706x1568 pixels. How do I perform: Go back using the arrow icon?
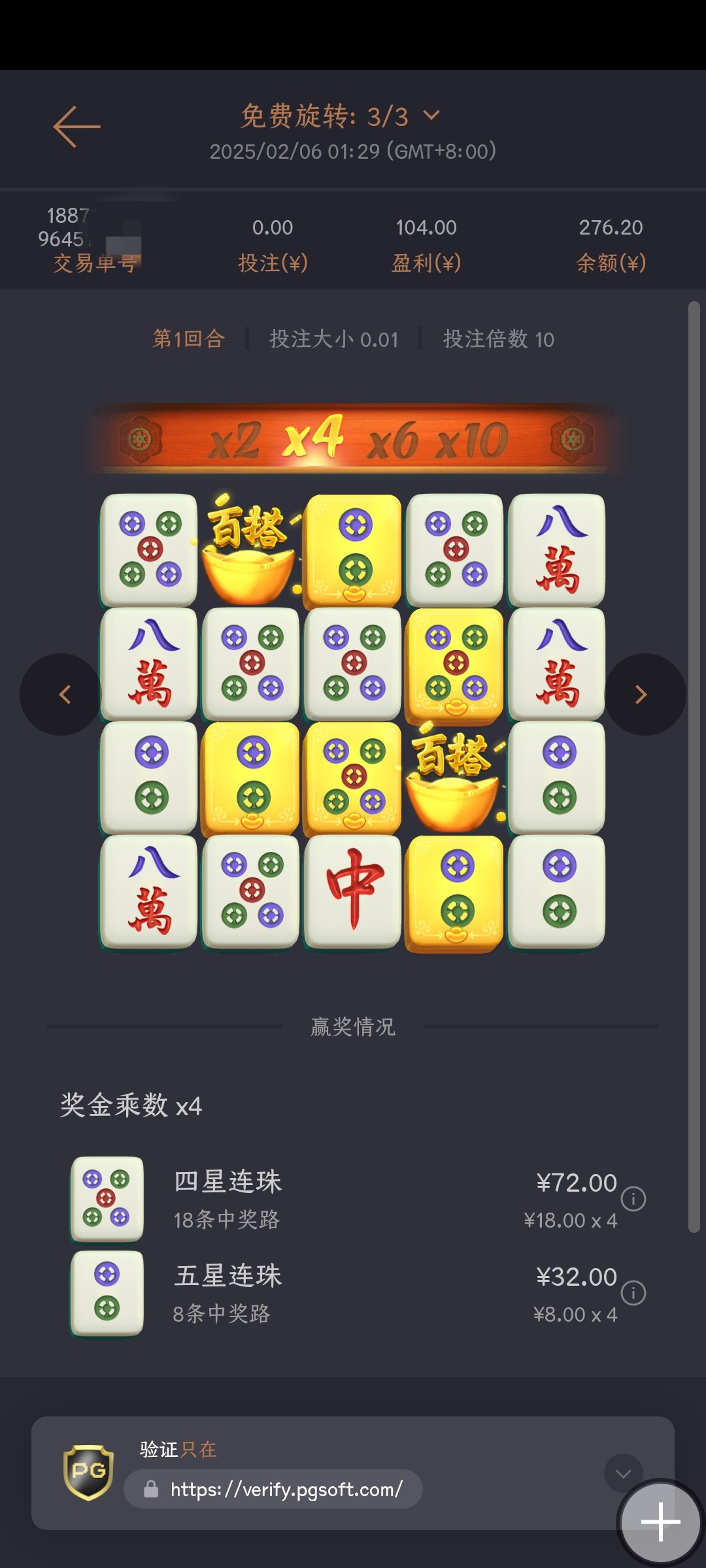[x=76, y=127]
